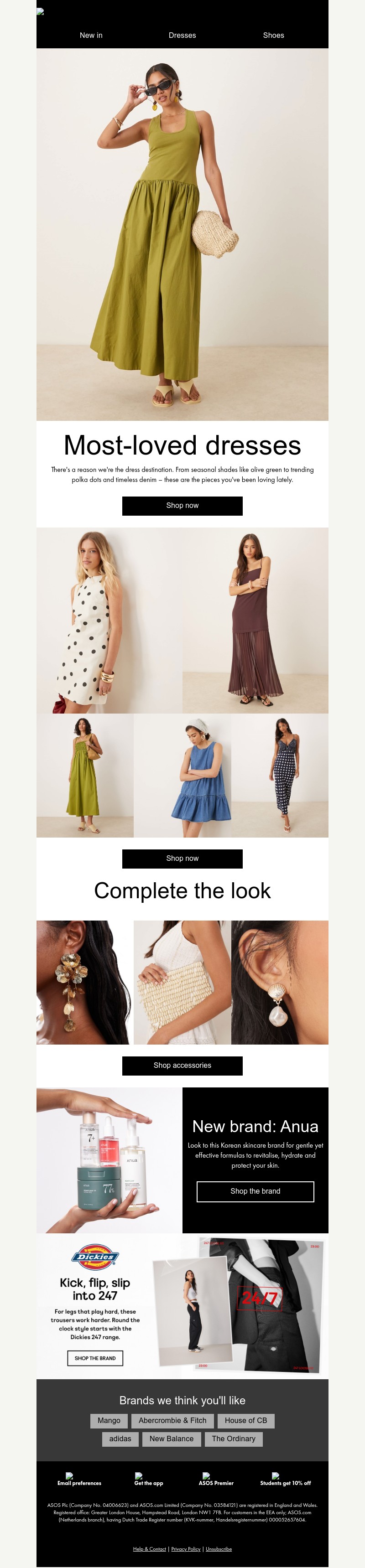The height and width of the screenshot is (1568, 365).
Task: Select the adidas brand chip
Action: point(120,1439)
